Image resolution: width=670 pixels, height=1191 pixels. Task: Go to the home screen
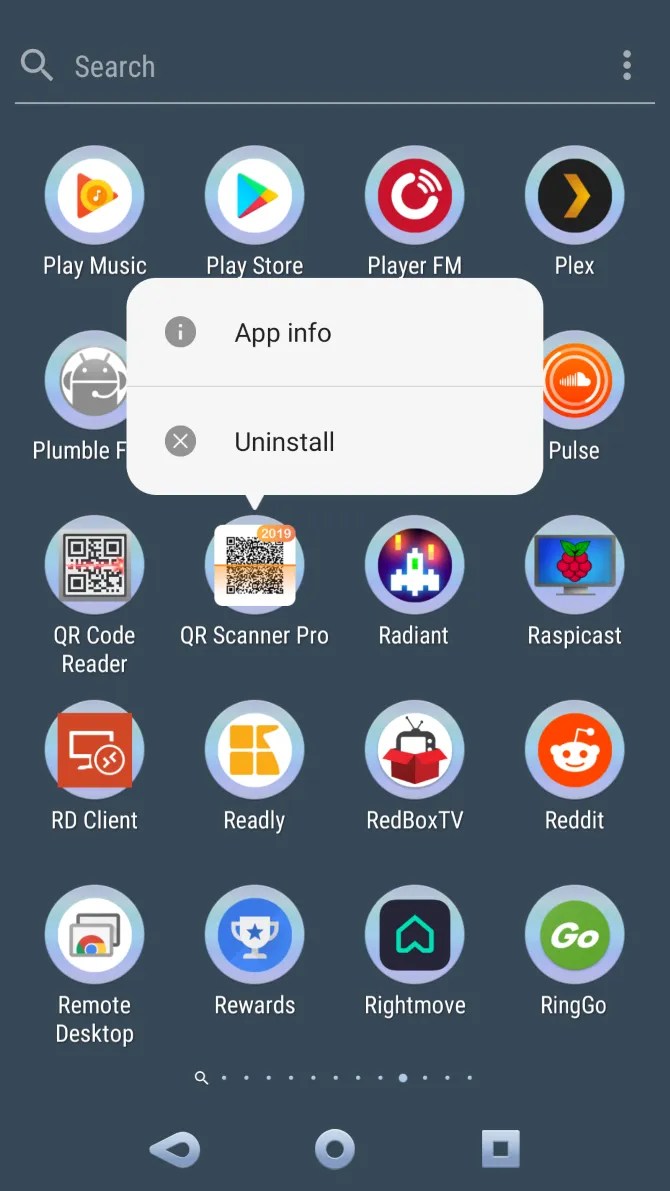click(x=335, y=1149)
